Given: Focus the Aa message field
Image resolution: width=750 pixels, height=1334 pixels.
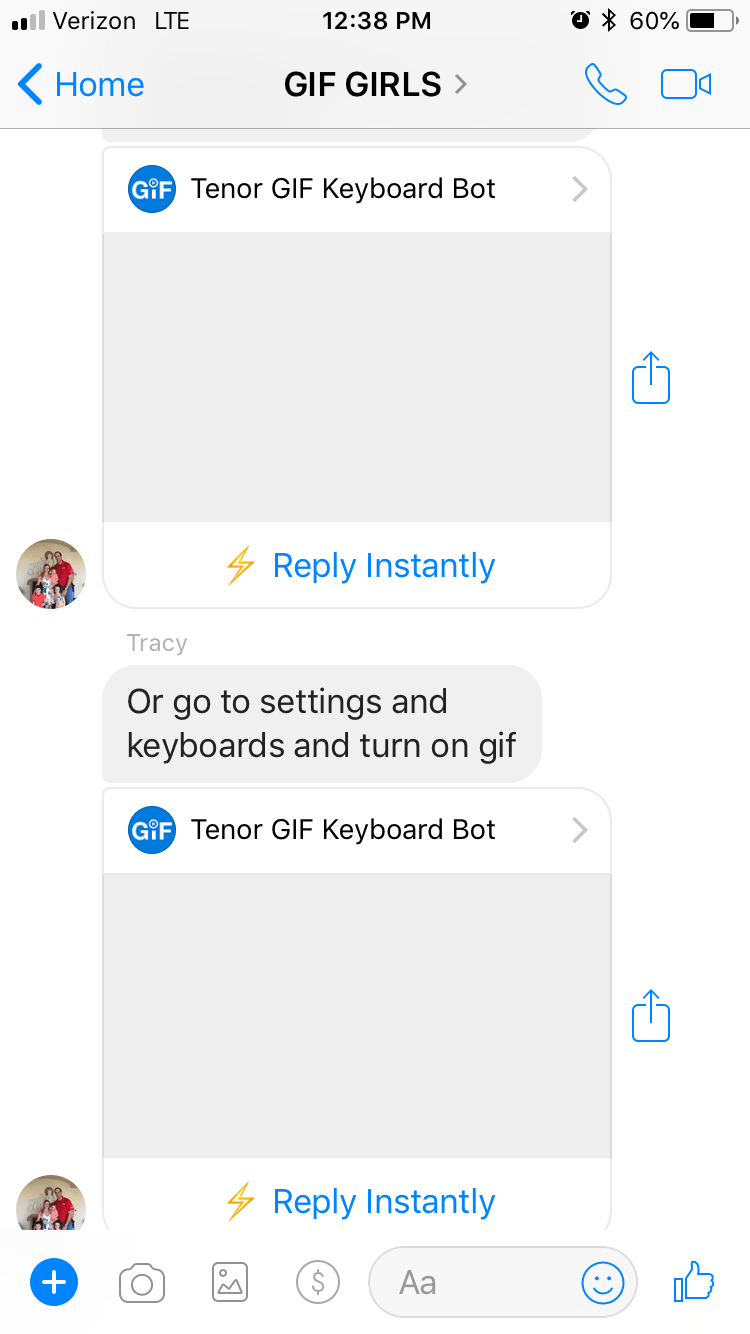Looking at the screenshot, I should 470,1282.
